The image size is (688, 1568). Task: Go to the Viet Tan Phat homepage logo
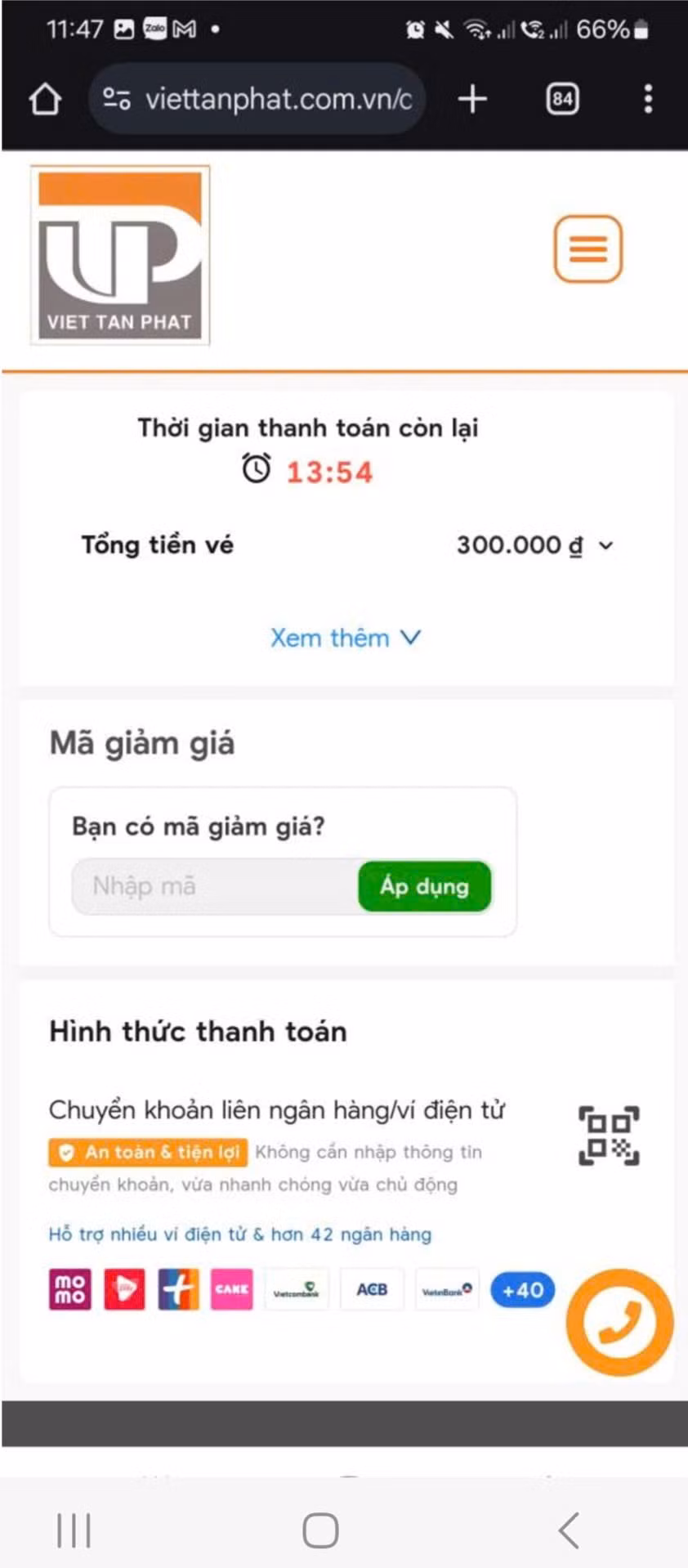(x=120, y=256)
